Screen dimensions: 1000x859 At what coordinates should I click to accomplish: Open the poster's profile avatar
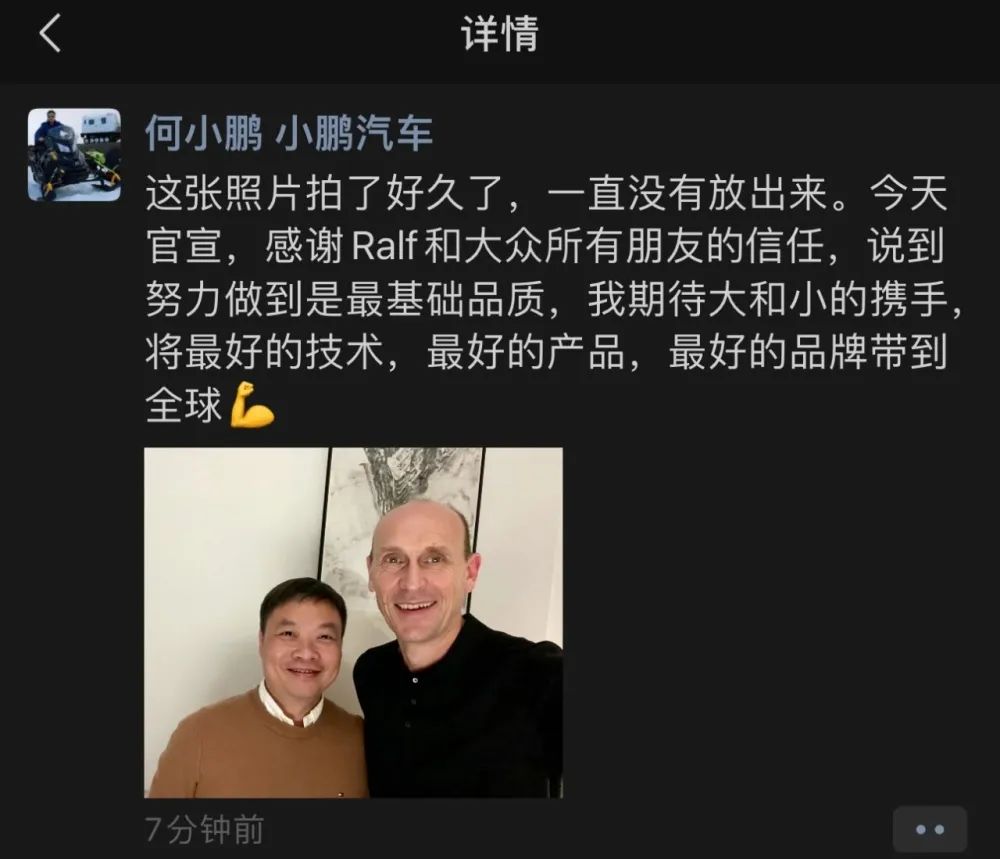tap(74, 155)
